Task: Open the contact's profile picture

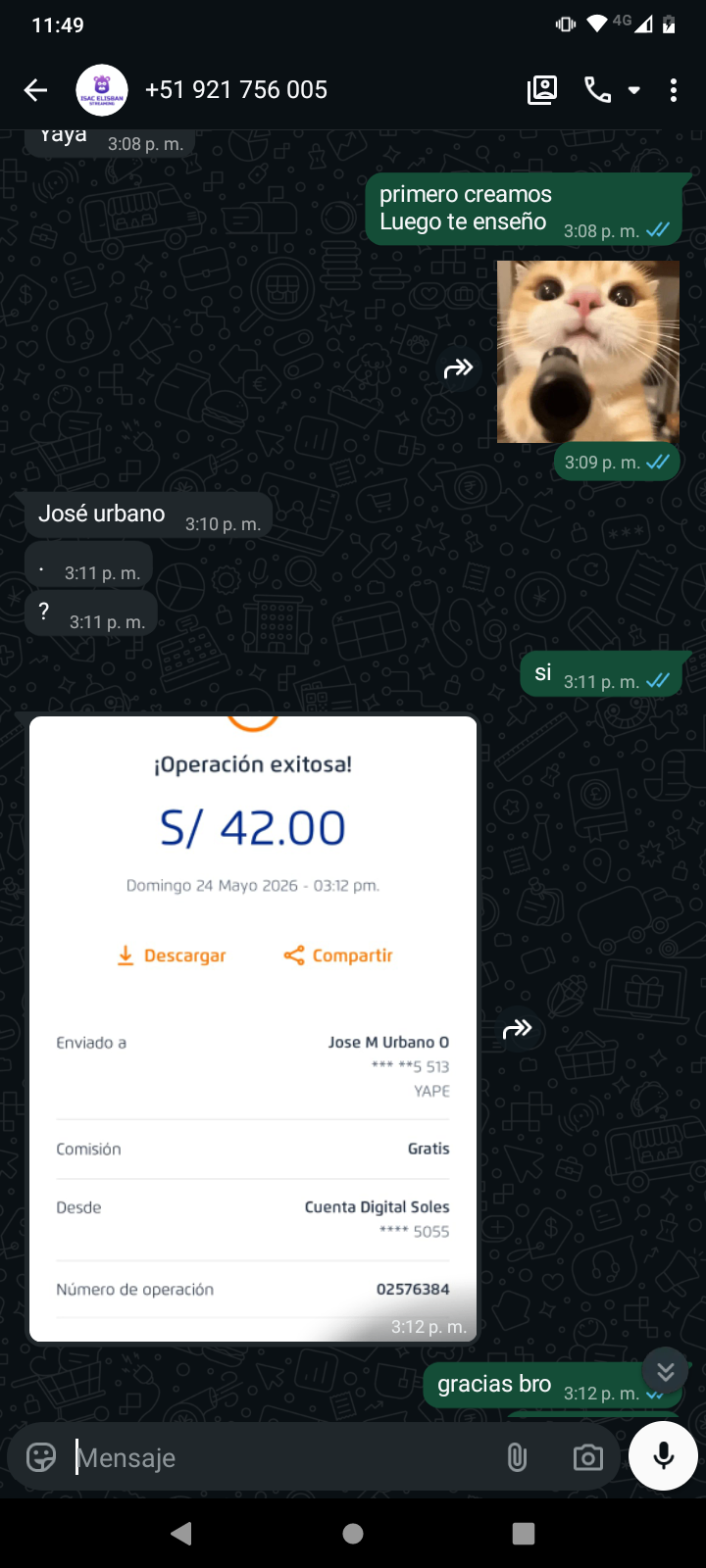Action: (102, 90)
